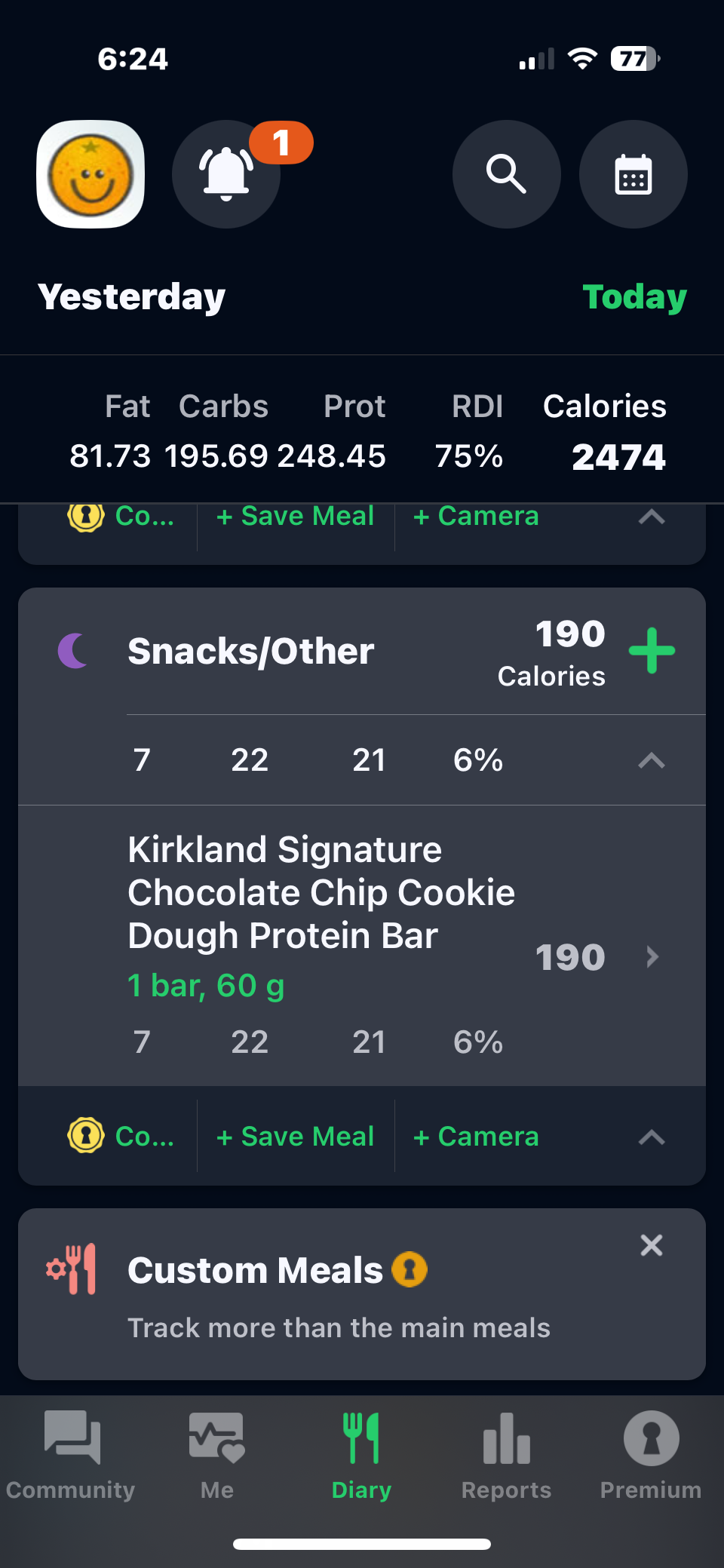This screenshot has width=724, height=1568.
Task: Open the food search
Action: tap(506, 174)
